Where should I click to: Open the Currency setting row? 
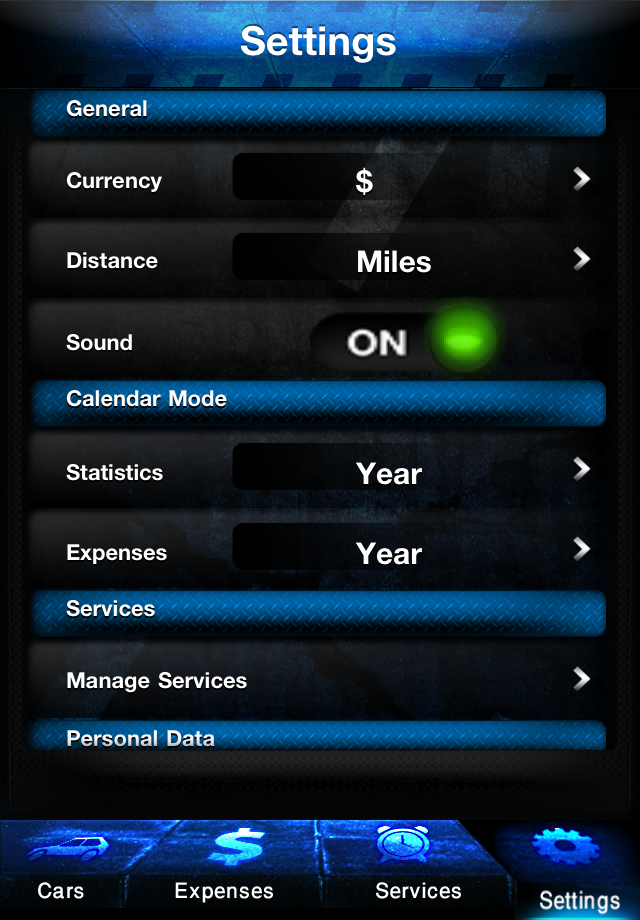[x=320, y=181]
